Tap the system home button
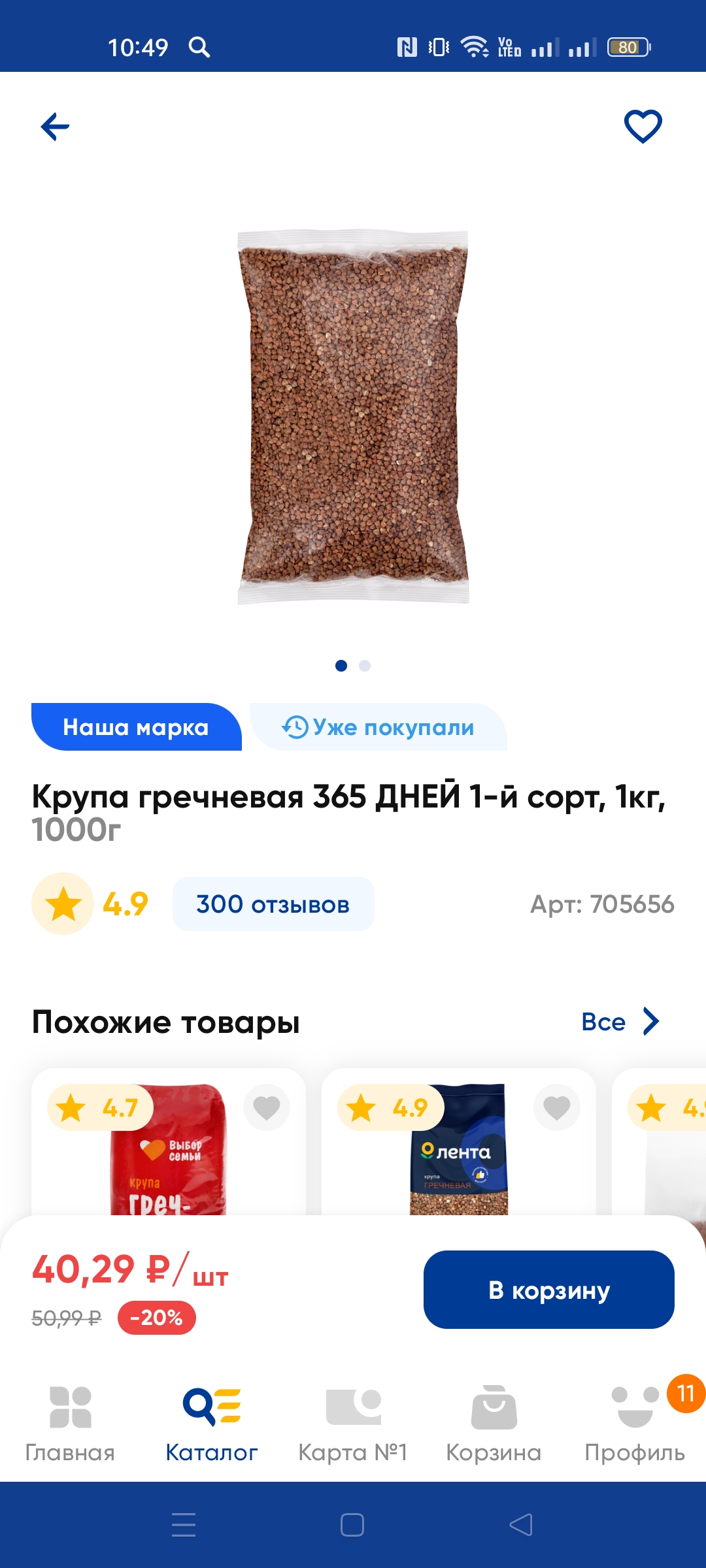The width and height of the screenshot is (706, 1568). [x=352, y=1525]
